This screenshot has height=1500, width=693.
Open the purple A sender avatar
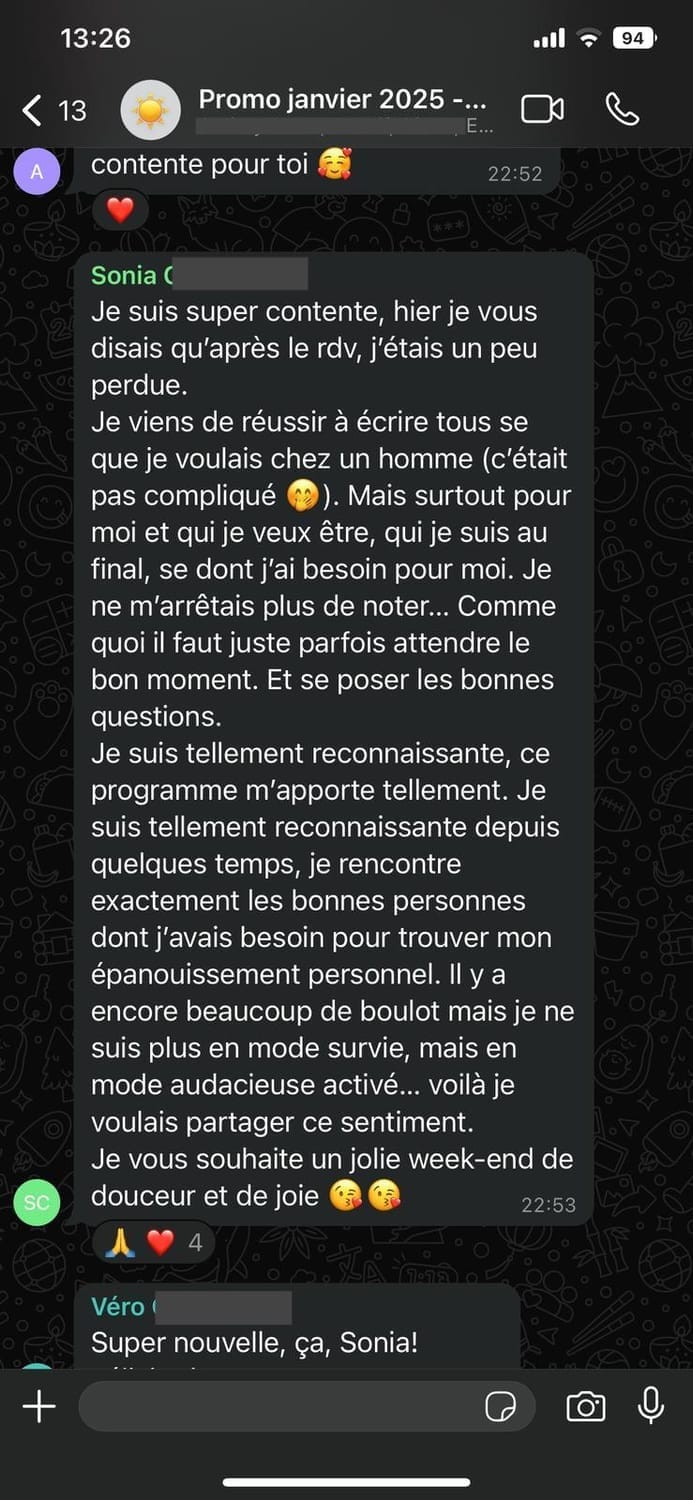[37, 172]
